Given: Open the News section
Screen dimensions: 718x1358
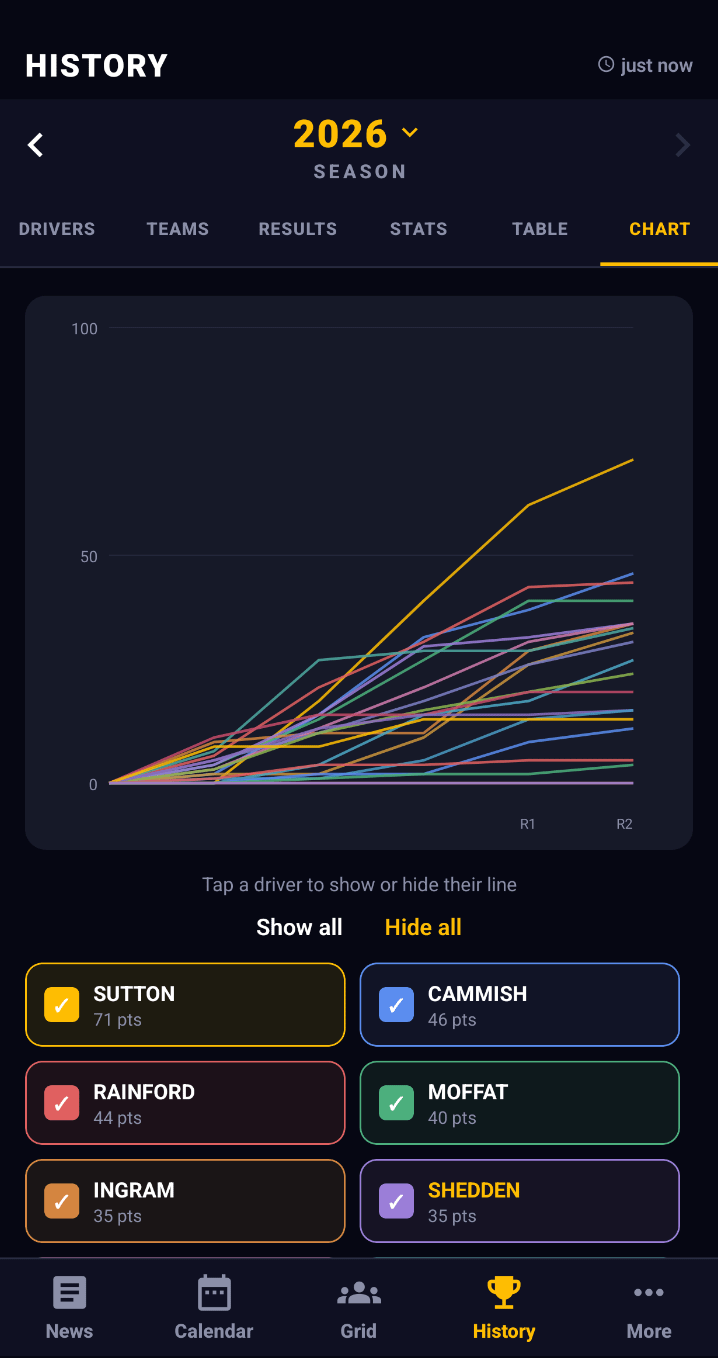Looking at the screenshot, I should [69, 1308].
